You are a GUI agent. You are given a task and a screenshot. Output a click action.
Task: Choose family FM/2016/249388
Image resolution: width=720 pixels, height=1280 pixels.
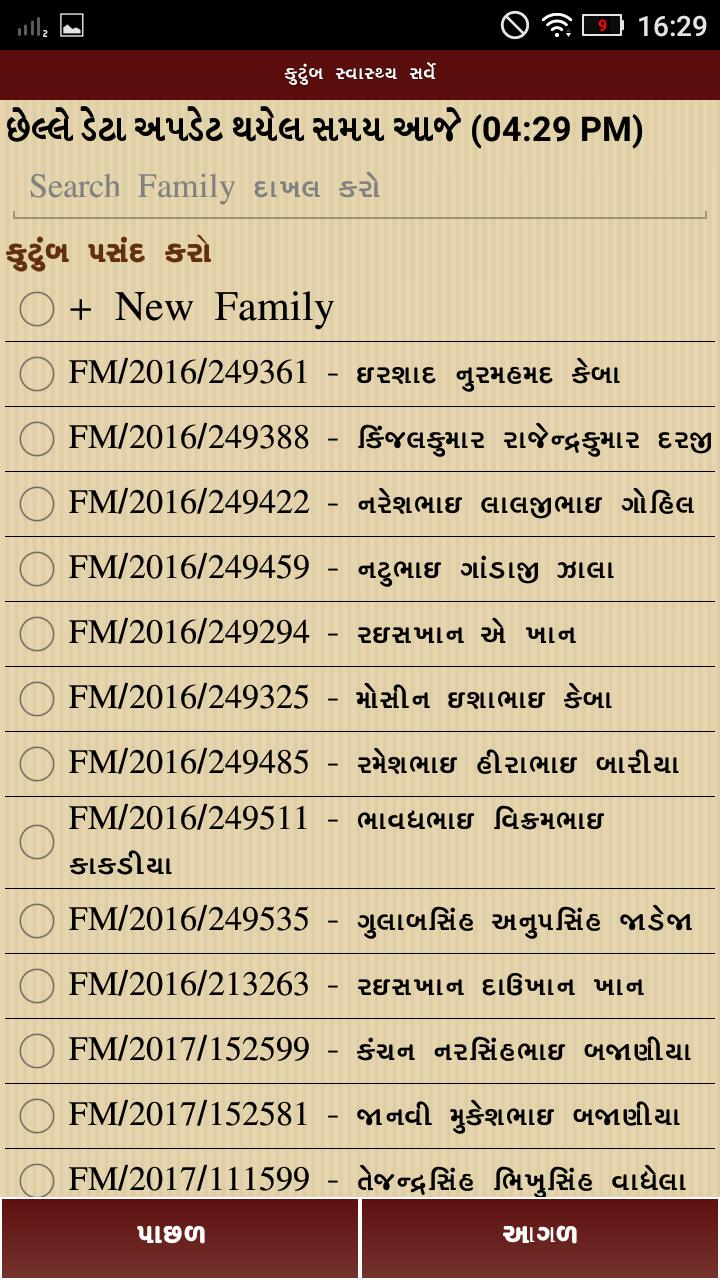(x=37, y=439)
